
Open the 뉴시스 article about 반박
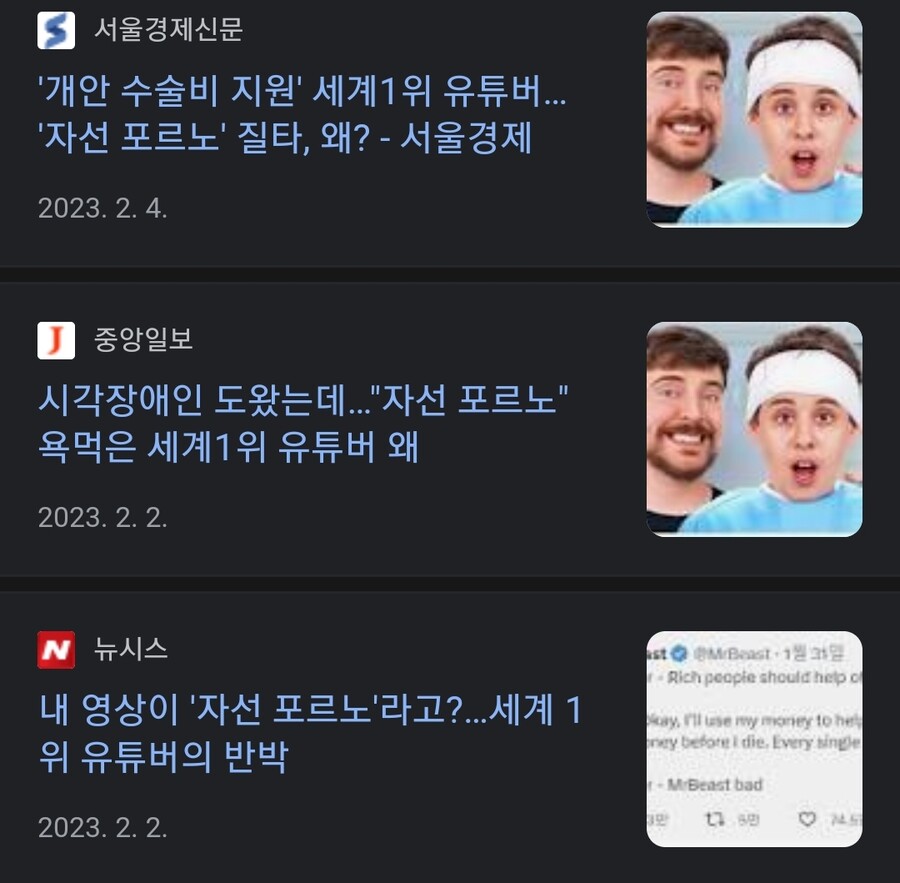[310, 735]
